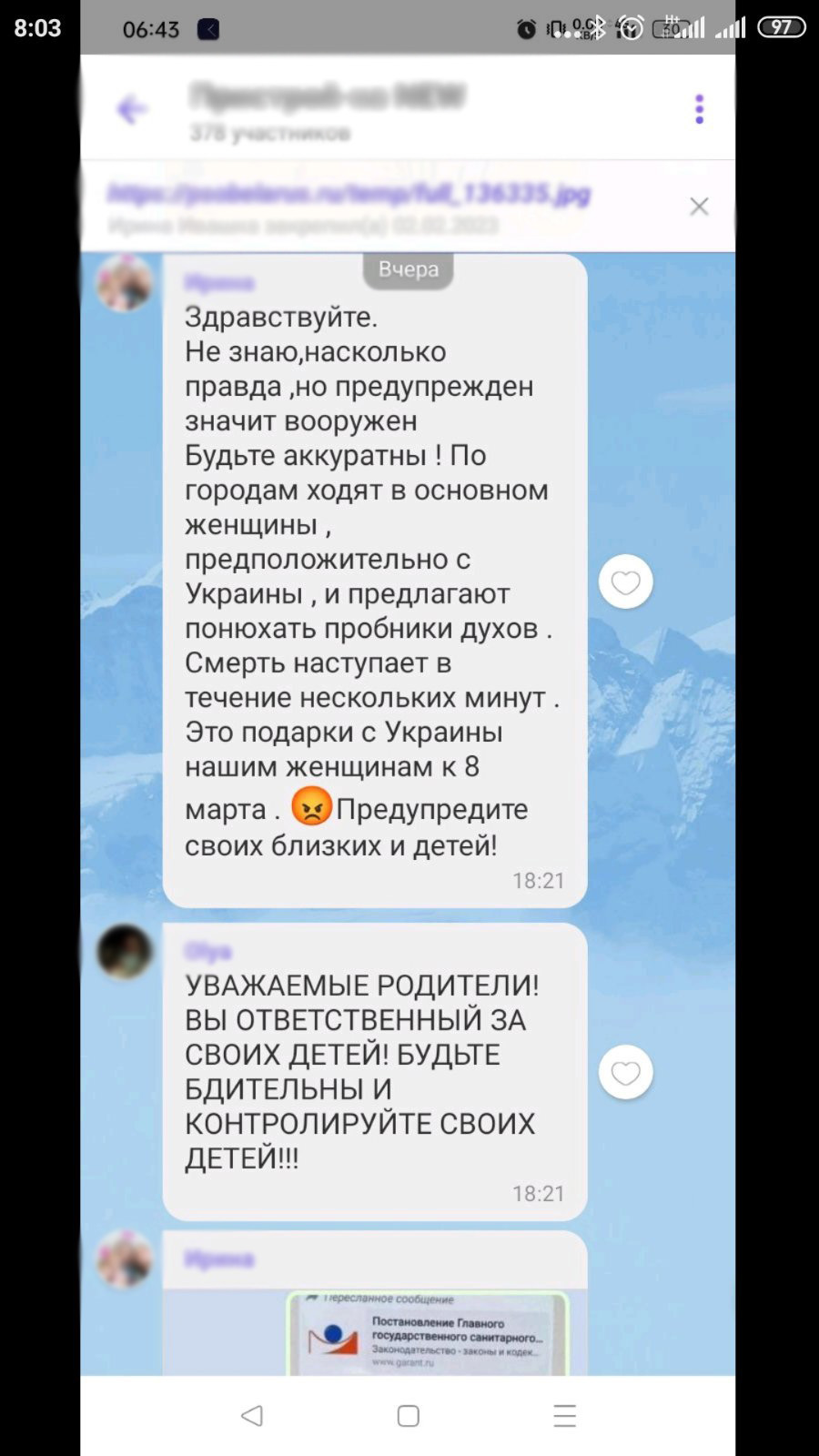The height and width of the screenshot is (1456, 819).
Task: Open the group chat info header
Action: 328,111
